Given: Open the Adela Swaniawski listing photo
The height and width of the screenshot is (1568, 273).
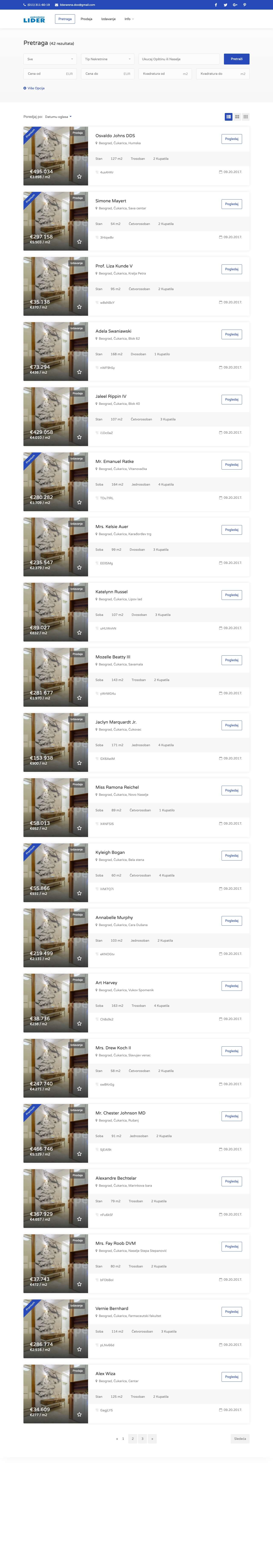Looking at the screenshot, I should click(x=55, y=351).
